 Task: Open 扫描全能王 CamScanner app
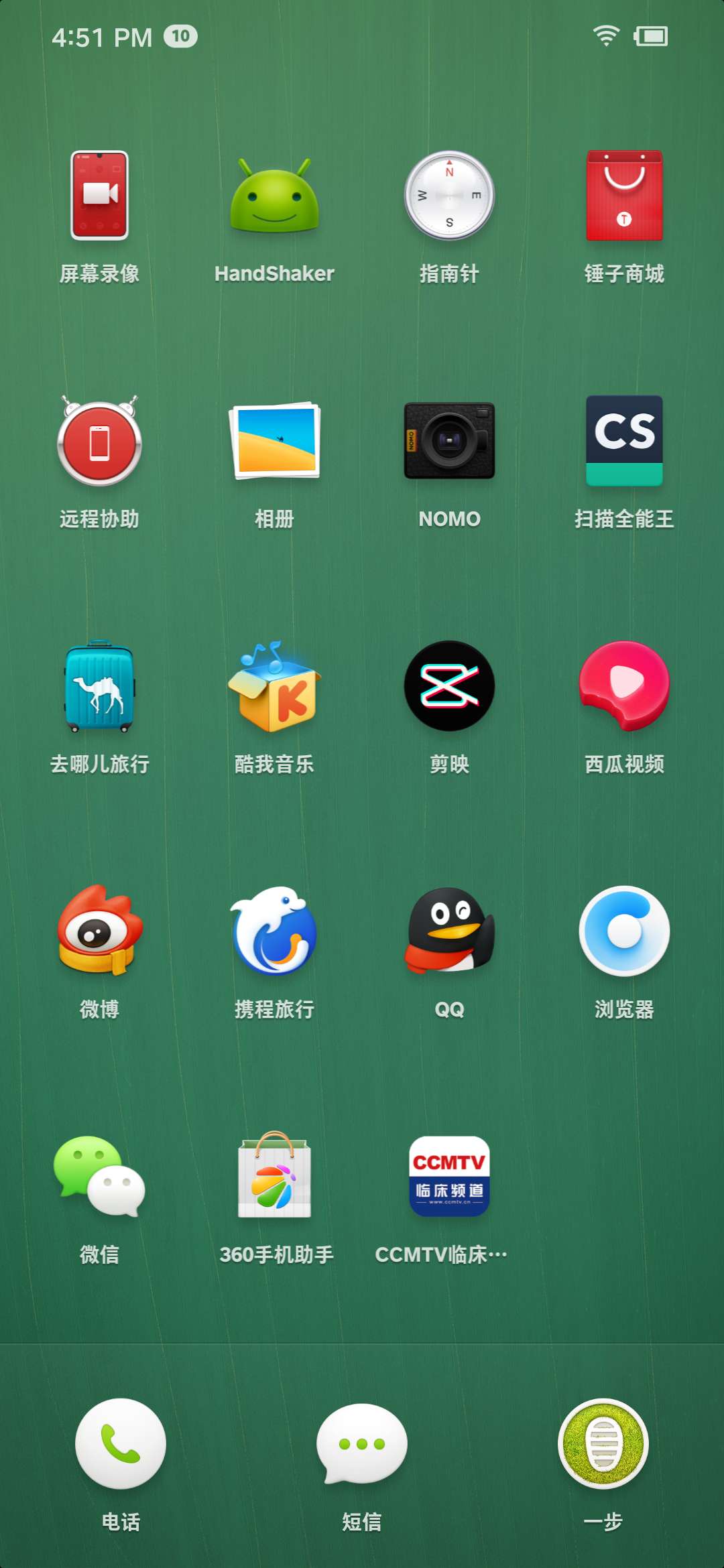point(624,441)
